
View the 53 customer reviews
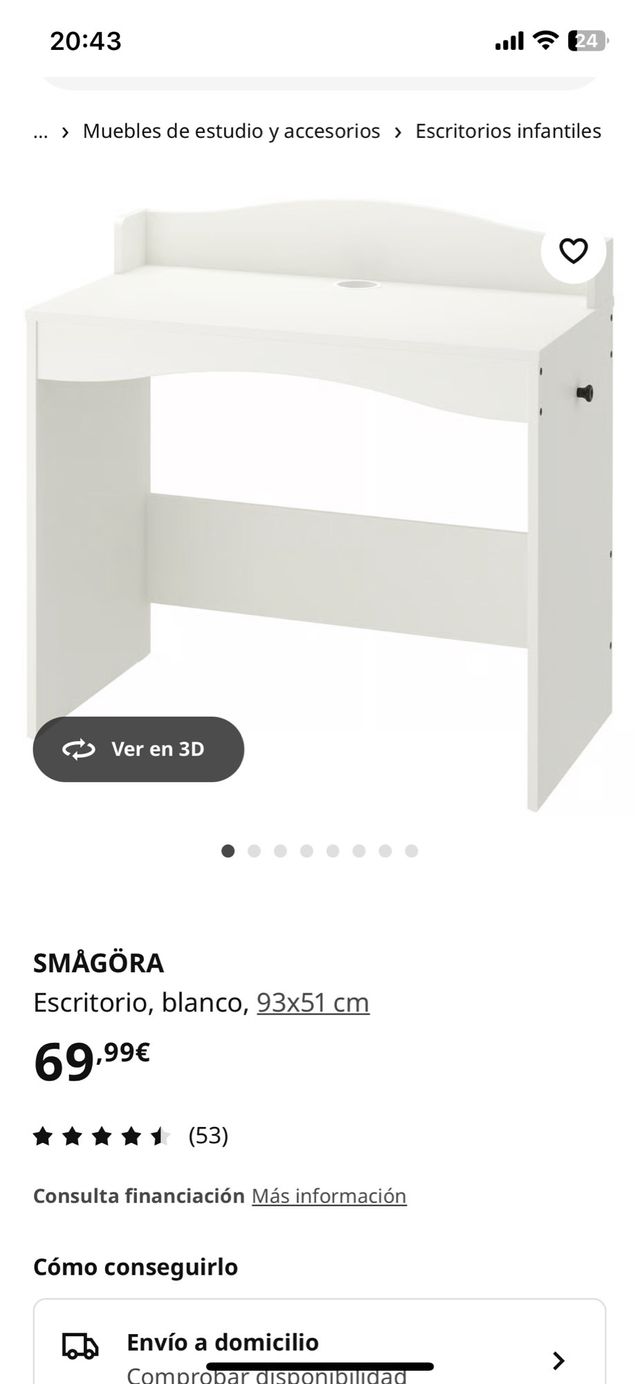pyautogui.click(x=208, y=1136)
